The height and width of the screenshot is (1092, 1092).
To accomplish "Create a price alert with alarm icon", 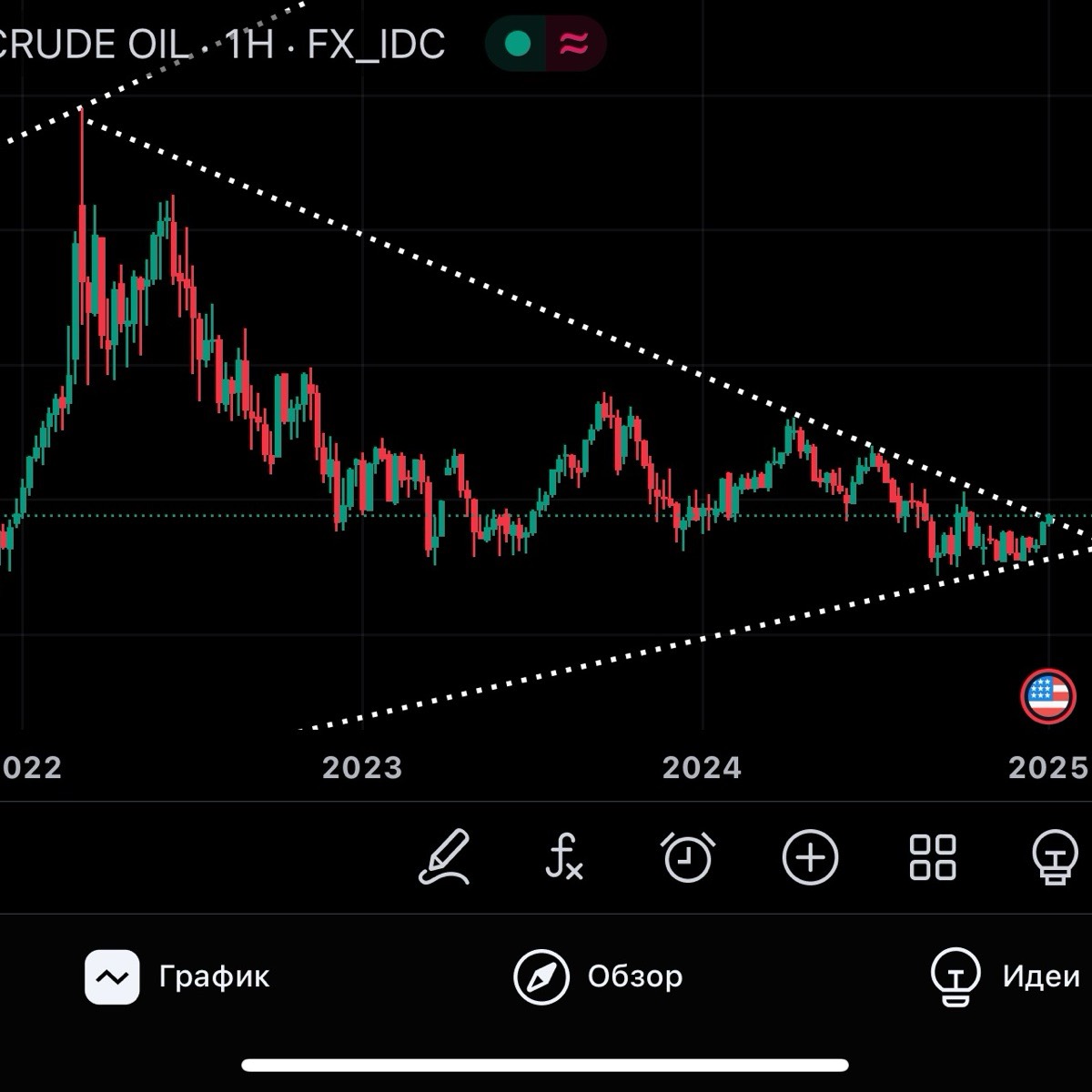I will (688, 857).
